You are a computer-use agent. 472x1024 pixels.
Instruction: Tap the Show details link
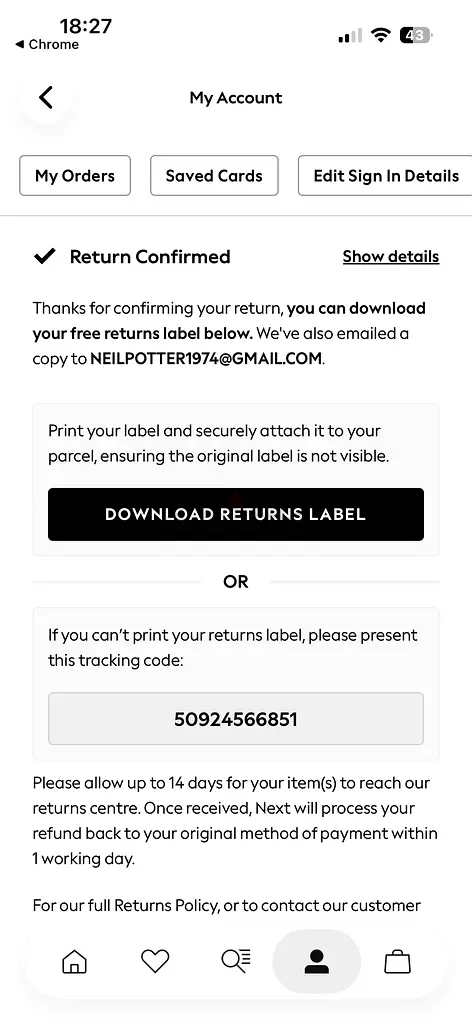coord(390,257)
